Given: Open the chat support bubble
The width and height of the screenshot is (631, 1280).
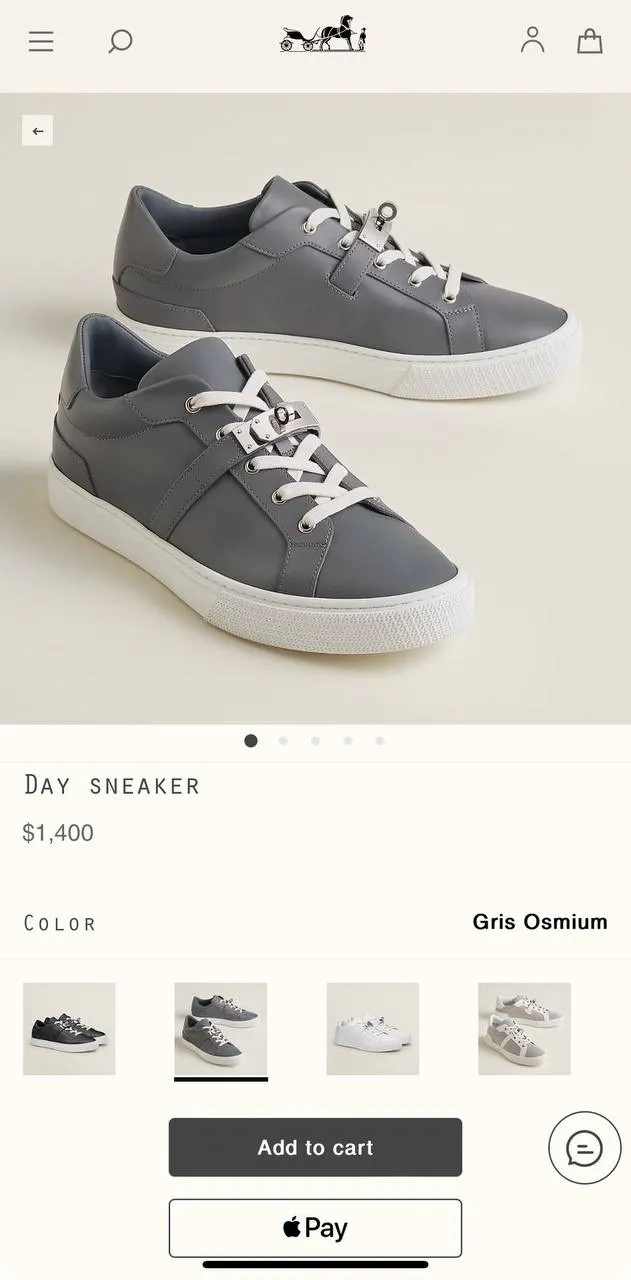Looking at the screenshot, I should 584,1148.
